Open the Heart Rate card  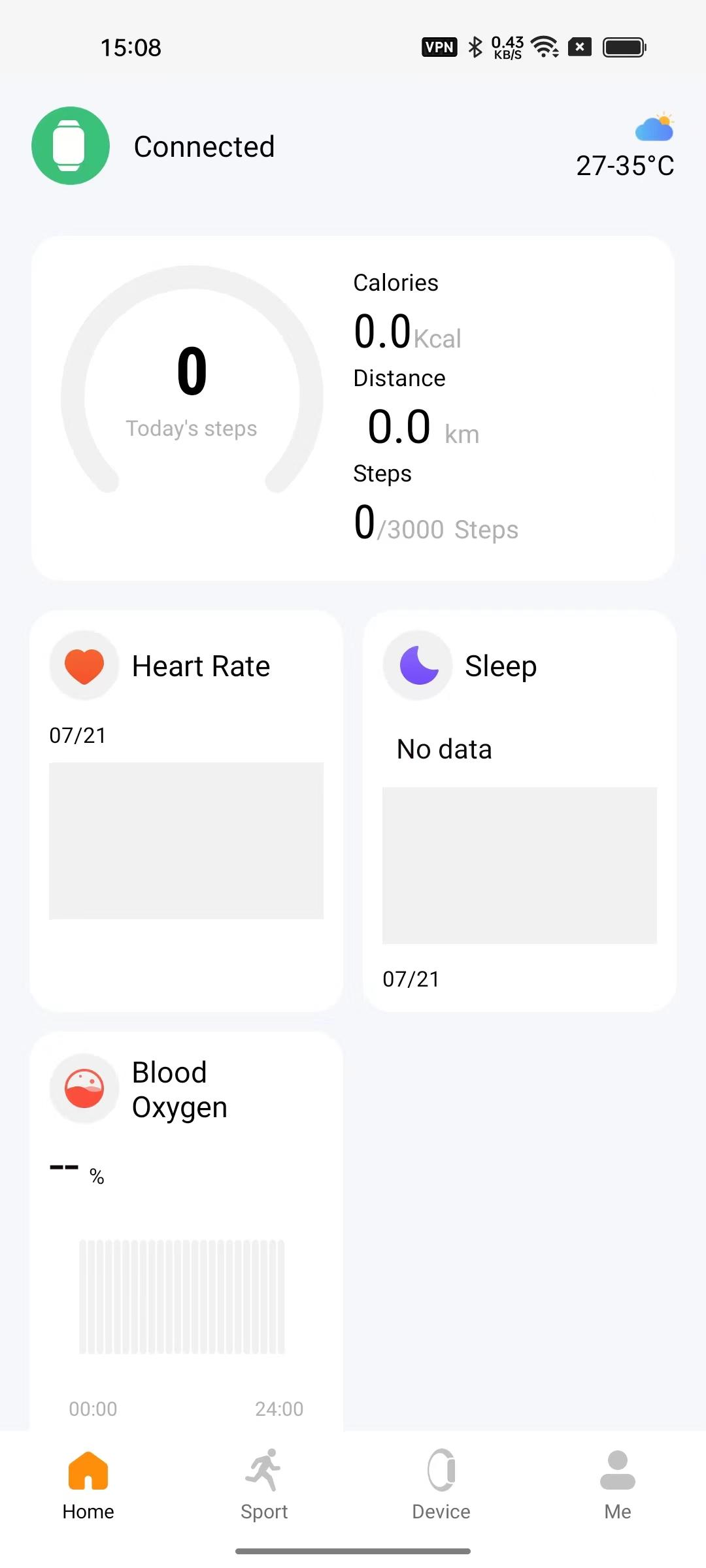tap(186, 810)
